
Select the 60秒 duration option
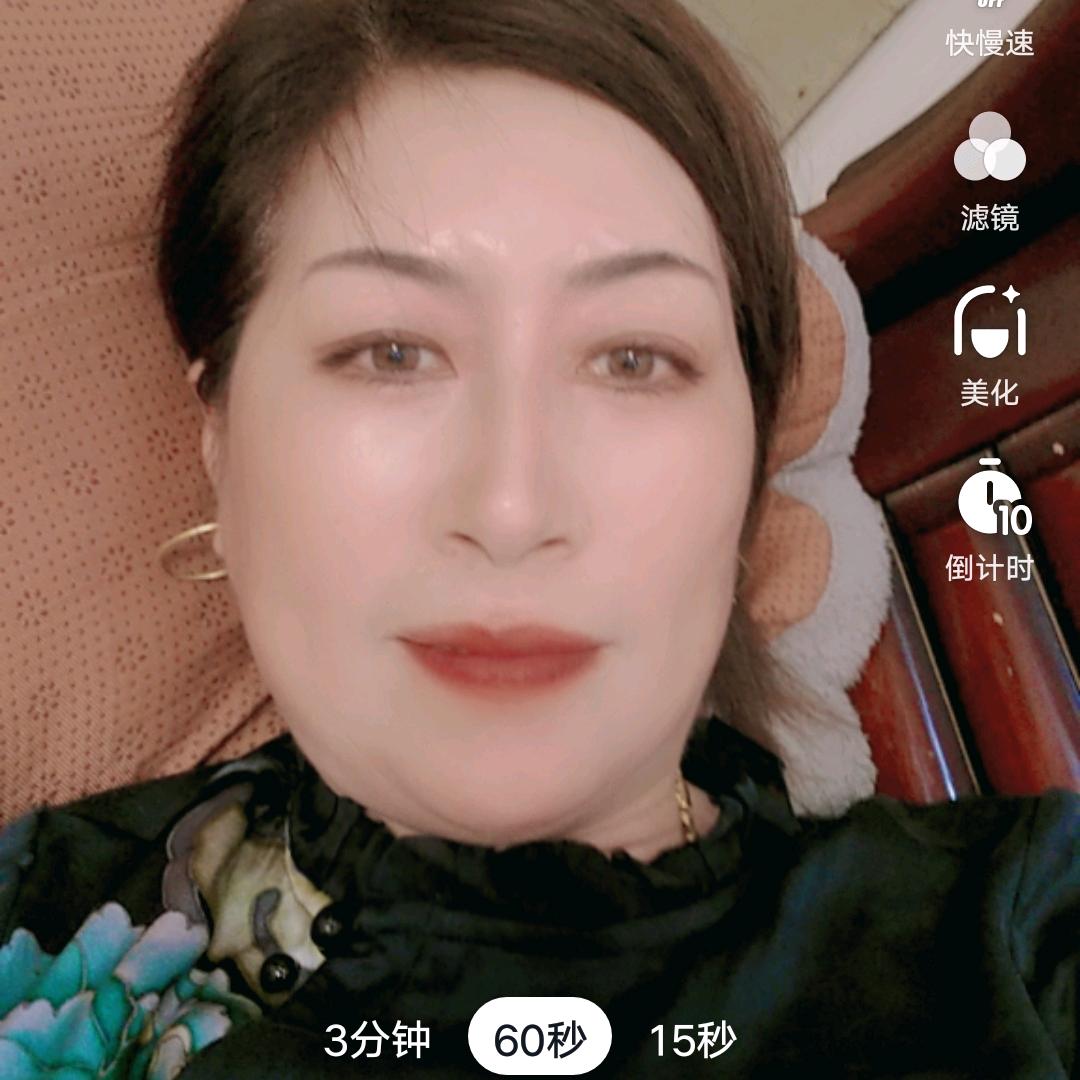(539, 1041)
